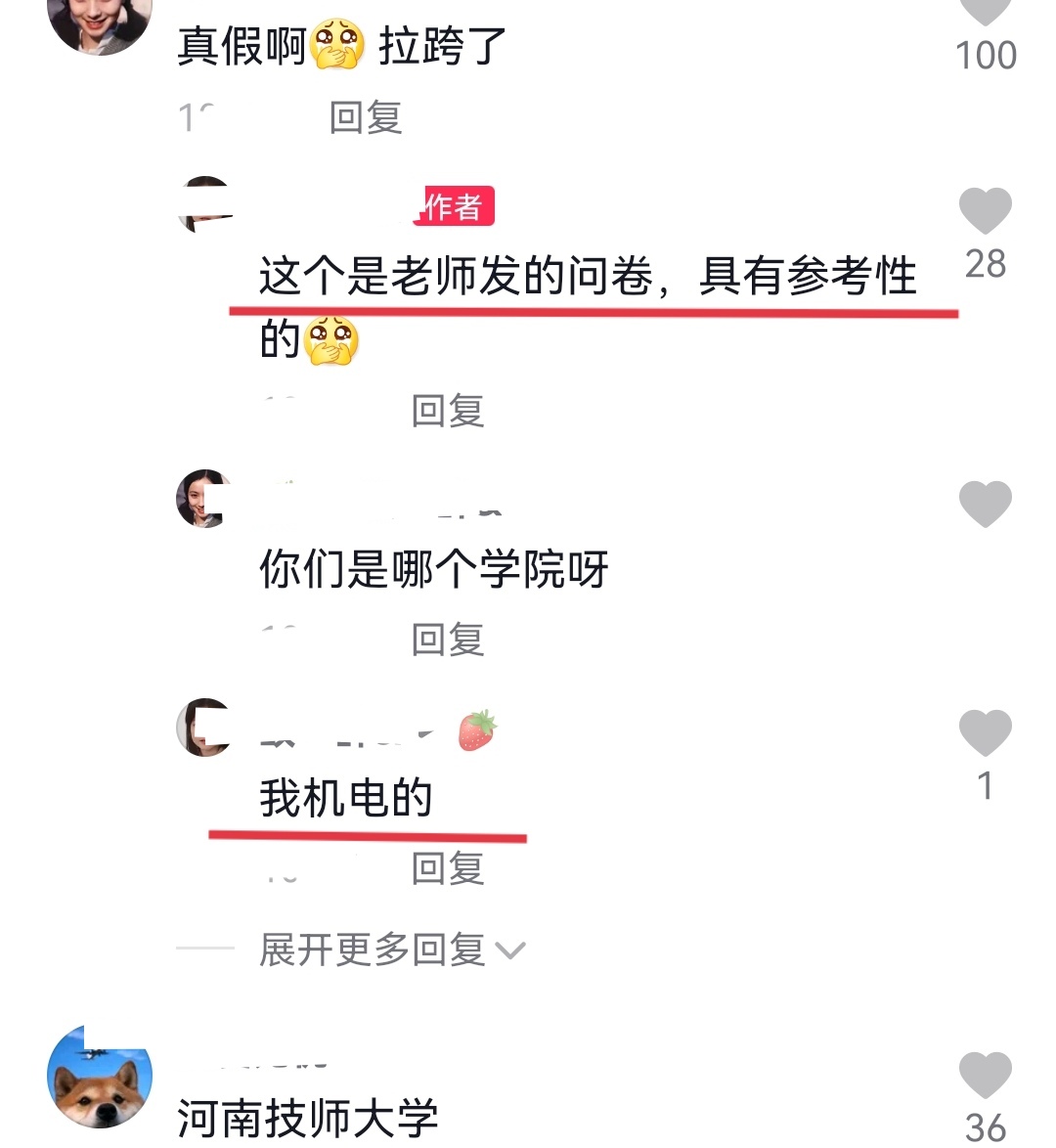
Task: Tap the heart with 1 like
Action: point(984,731)
